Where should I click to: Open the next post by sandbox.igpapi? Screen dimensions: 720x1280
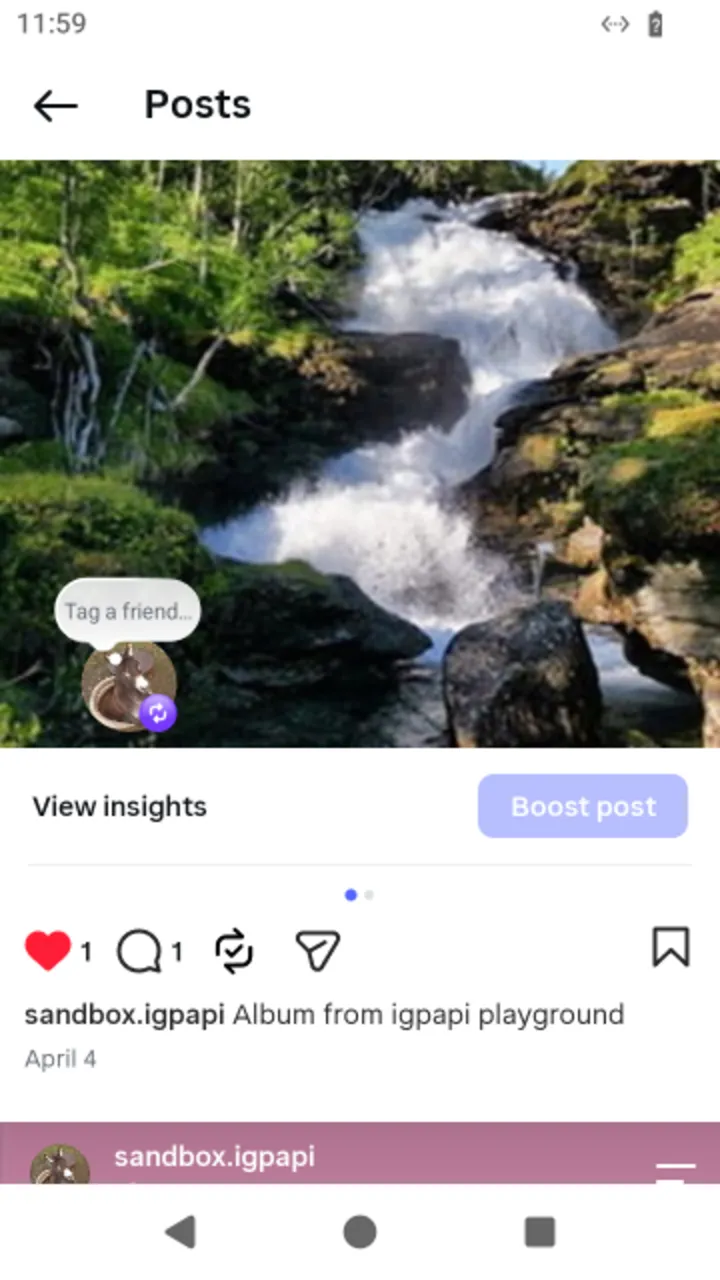tap(214, 1157)
